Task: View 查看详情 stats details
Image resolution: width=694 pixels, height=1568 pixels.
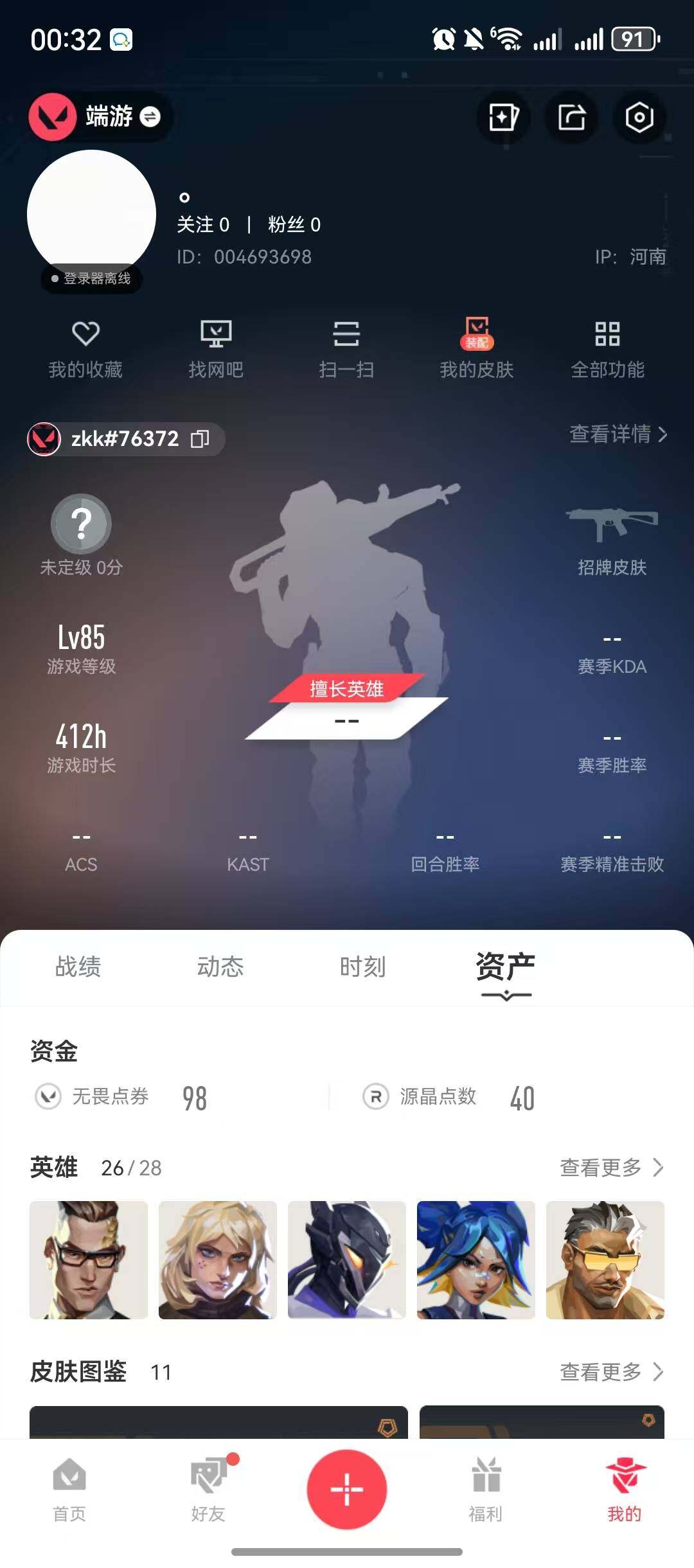Action: 618,434
